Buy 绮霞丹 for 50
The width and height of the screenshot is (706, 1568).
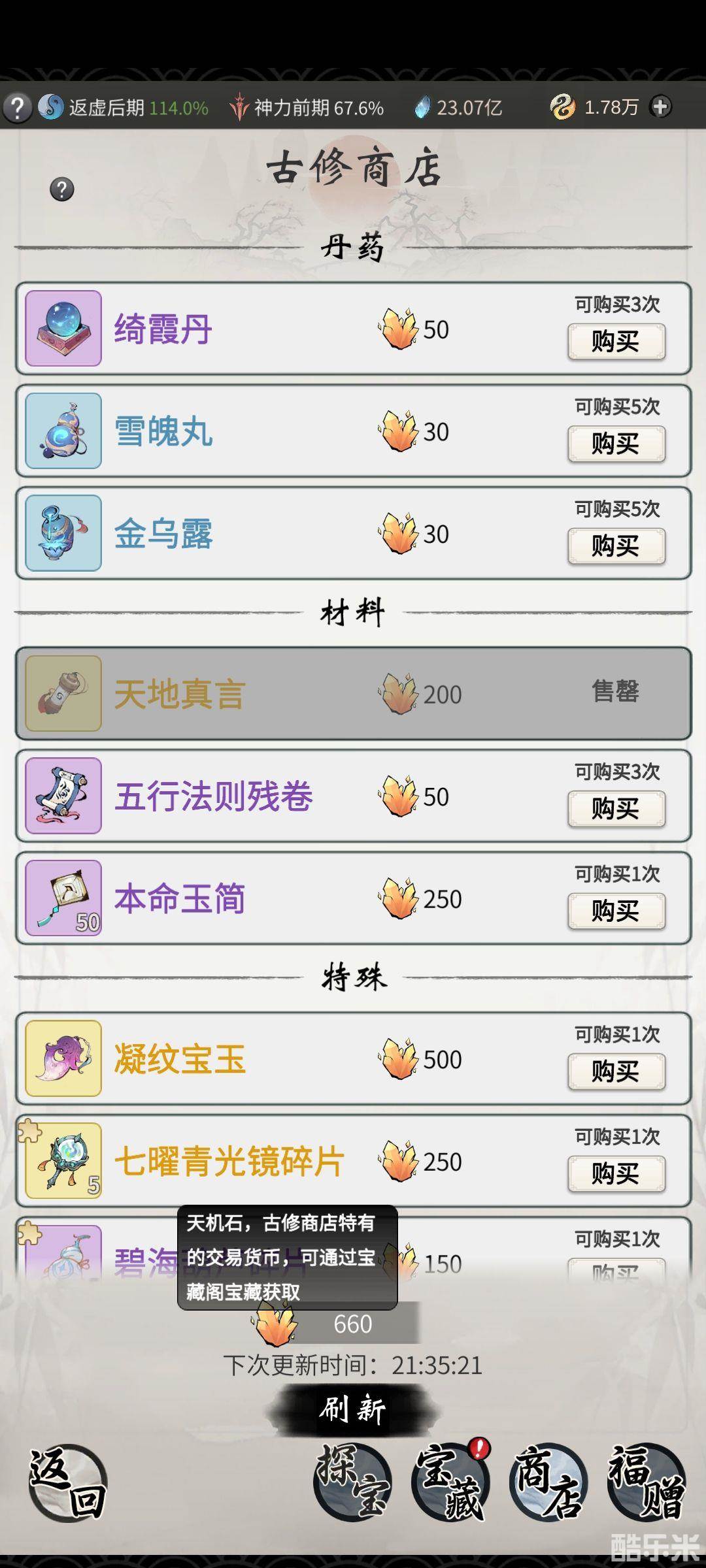click(616, 342)
